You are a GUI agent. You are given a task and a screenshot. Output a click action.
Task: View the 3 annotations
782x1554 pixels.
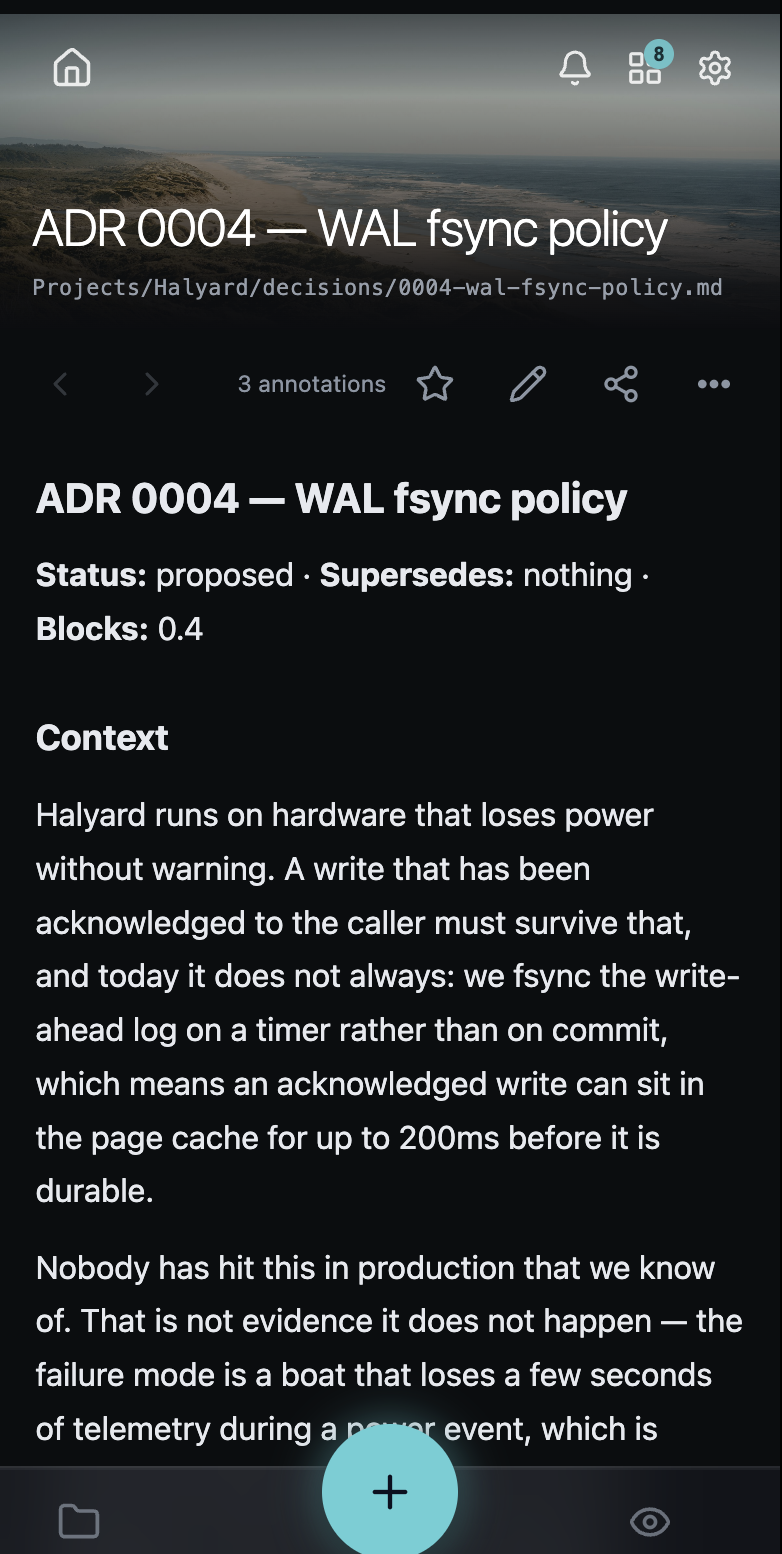[x=312, y=384]
